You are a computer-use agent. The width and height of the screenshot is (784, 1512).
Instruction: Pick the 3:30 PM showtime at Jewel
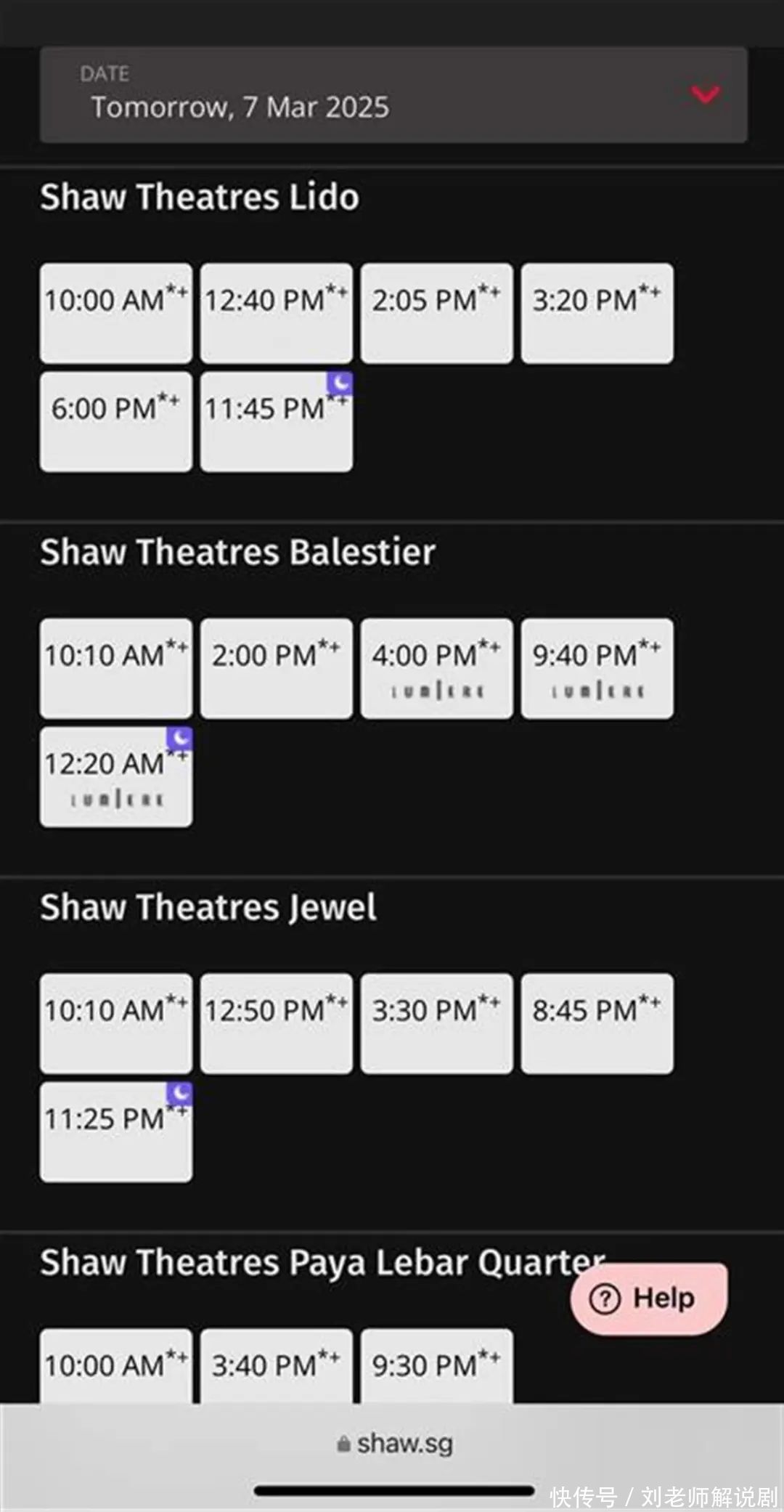point(437,1023)
